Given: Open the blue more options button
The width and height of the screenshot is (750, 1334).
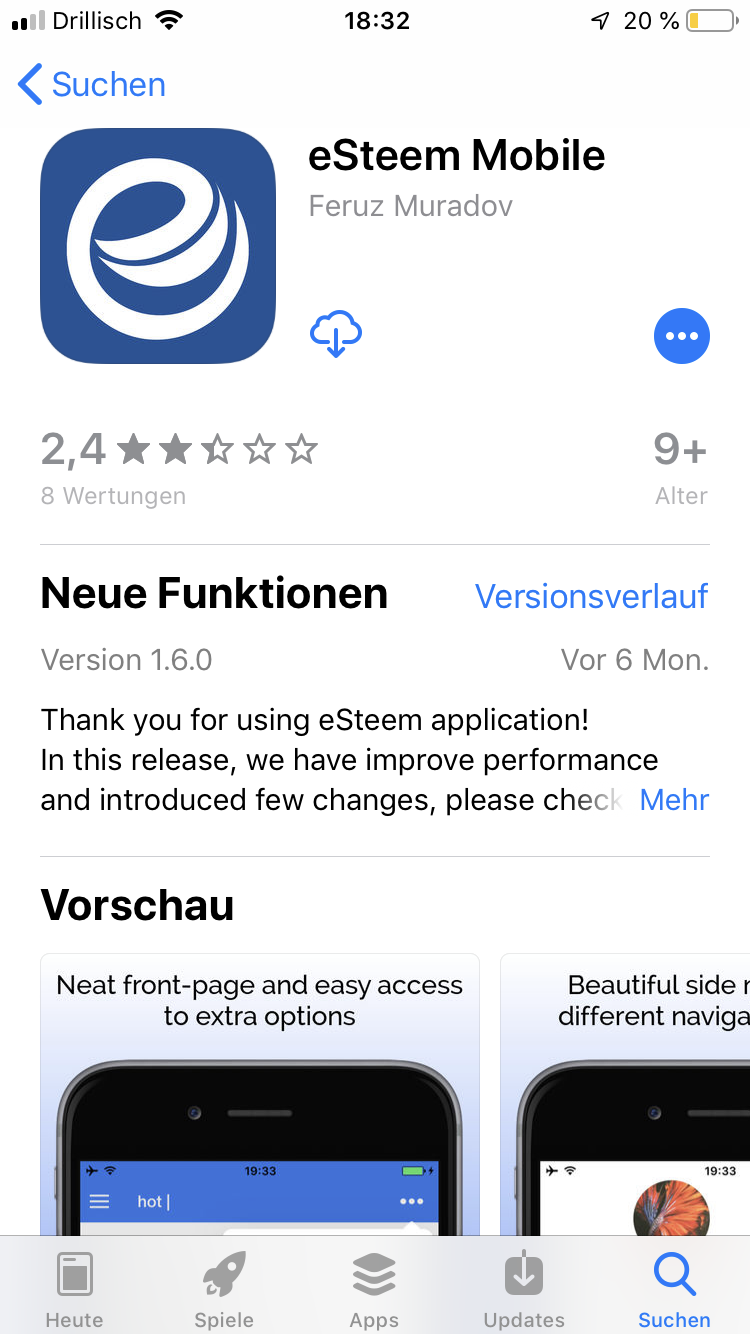Looking at the screenshot, I should click(x=682, y=336).
